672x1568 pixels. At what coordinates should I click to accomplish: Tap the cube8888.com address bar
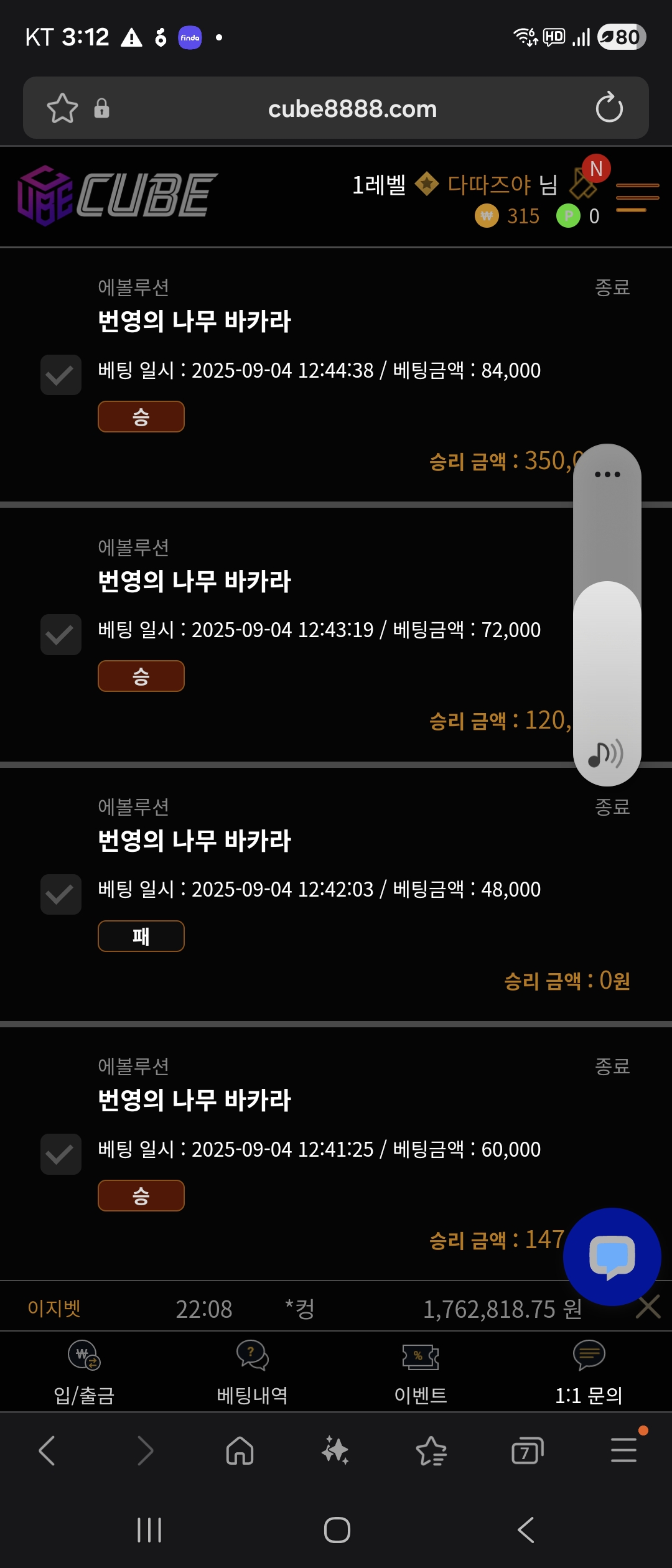352,109
